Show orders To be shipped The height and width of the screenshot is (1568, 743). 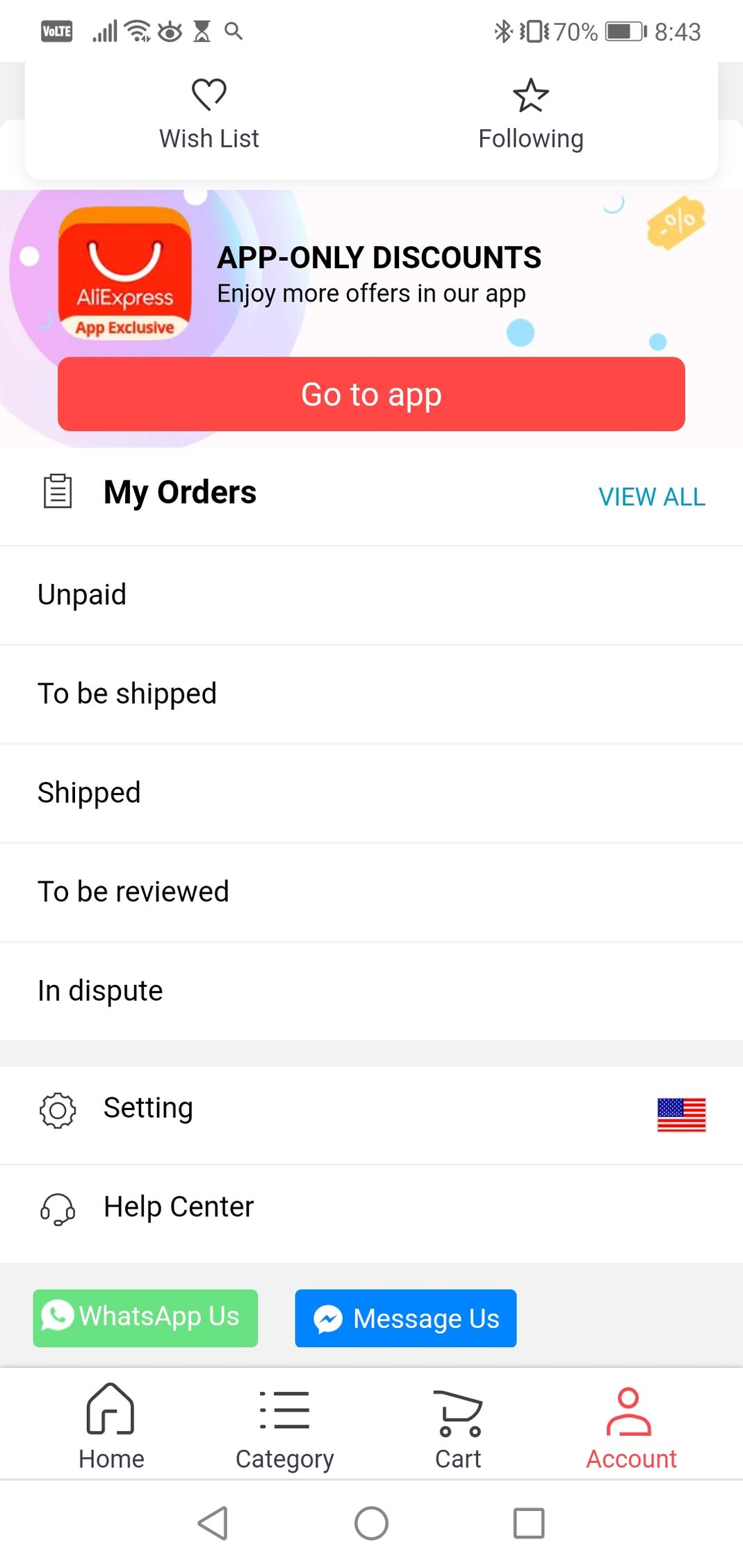click(371, 694)
